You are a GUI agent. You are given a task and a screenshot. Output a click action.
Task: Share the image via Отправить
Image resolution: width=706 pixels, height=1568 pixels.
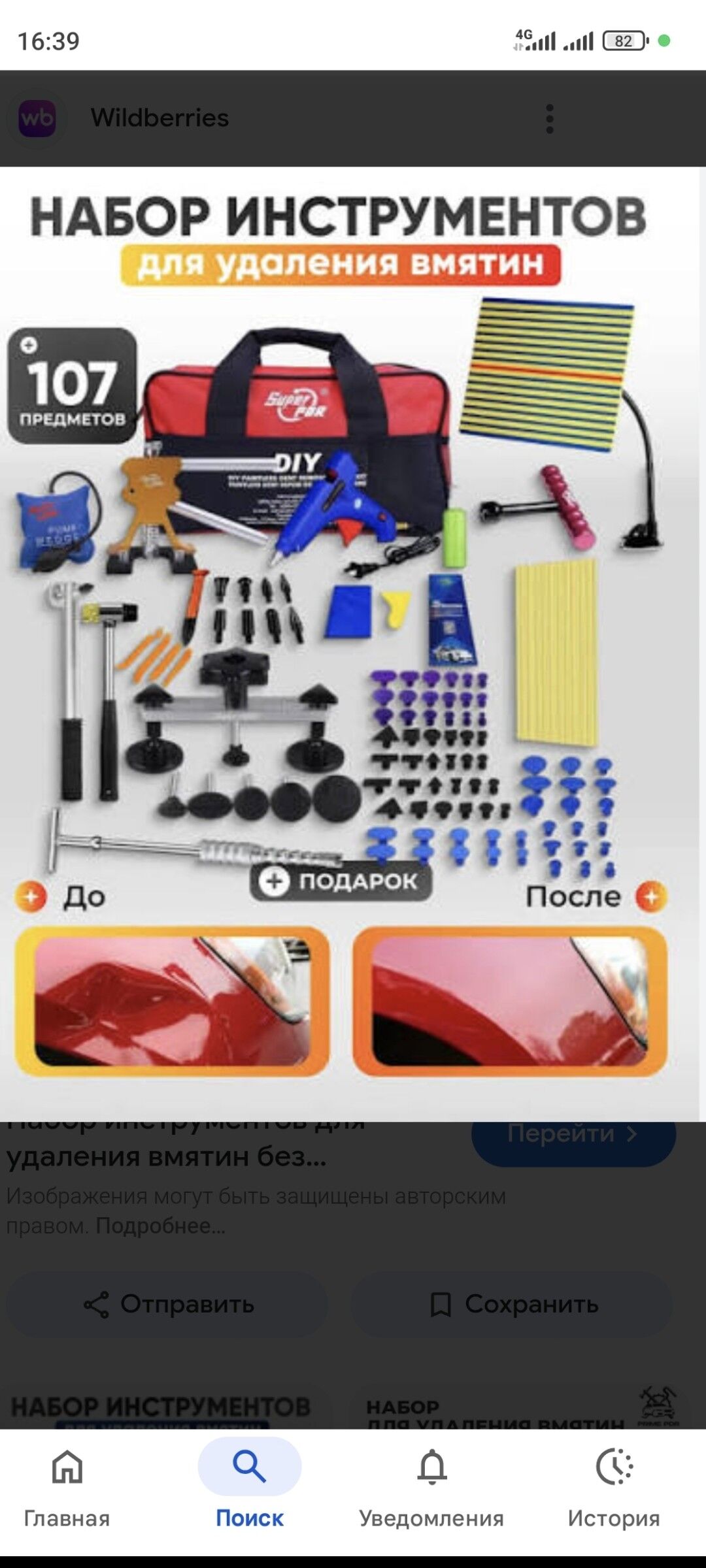coord(167,1304)
